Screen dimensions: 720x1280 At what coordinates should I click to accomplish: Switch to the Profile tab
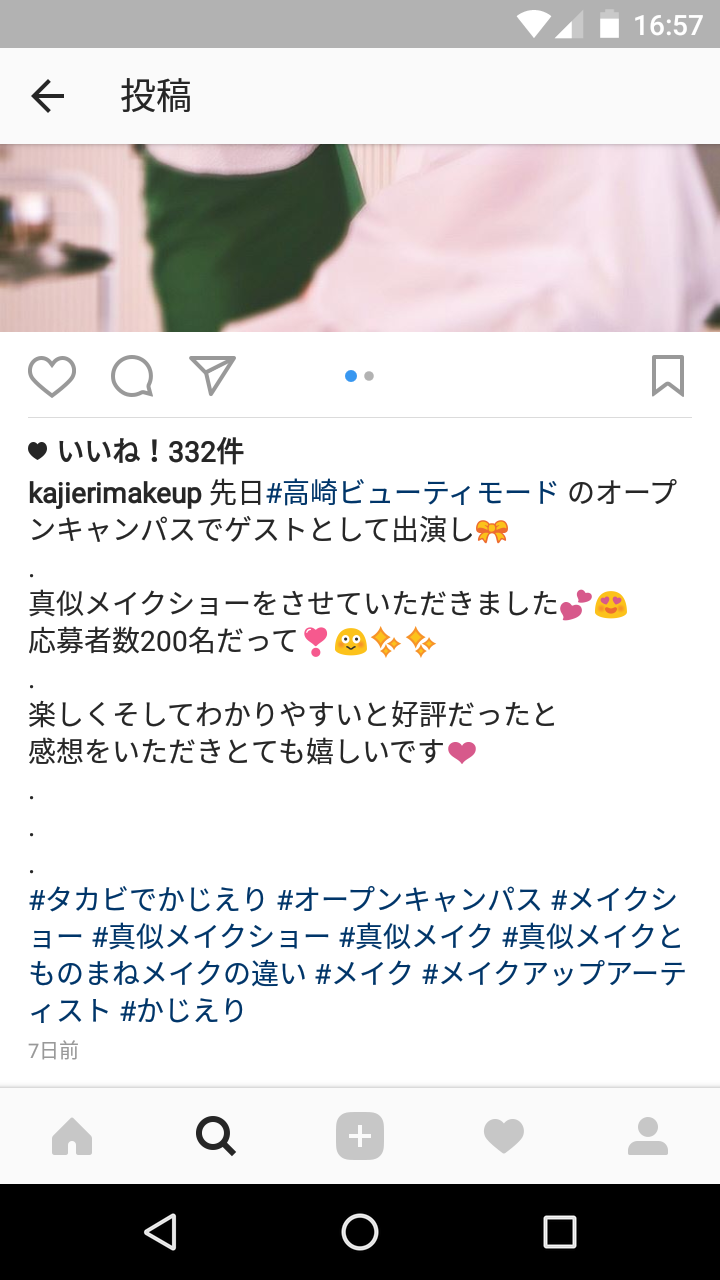[x=648, y=1136]
